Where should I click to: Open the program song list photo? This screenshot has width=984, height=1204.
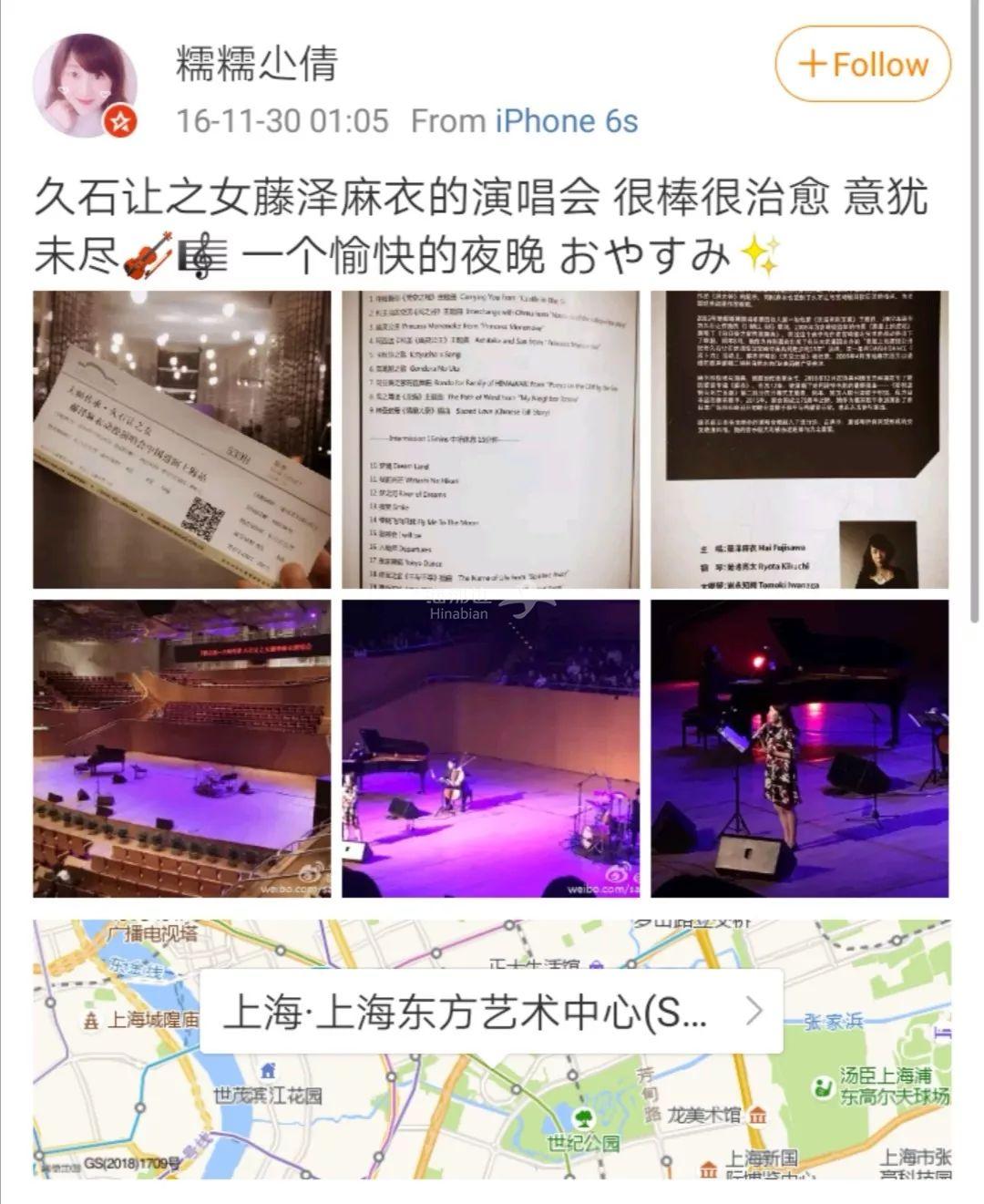pos(490,439)
